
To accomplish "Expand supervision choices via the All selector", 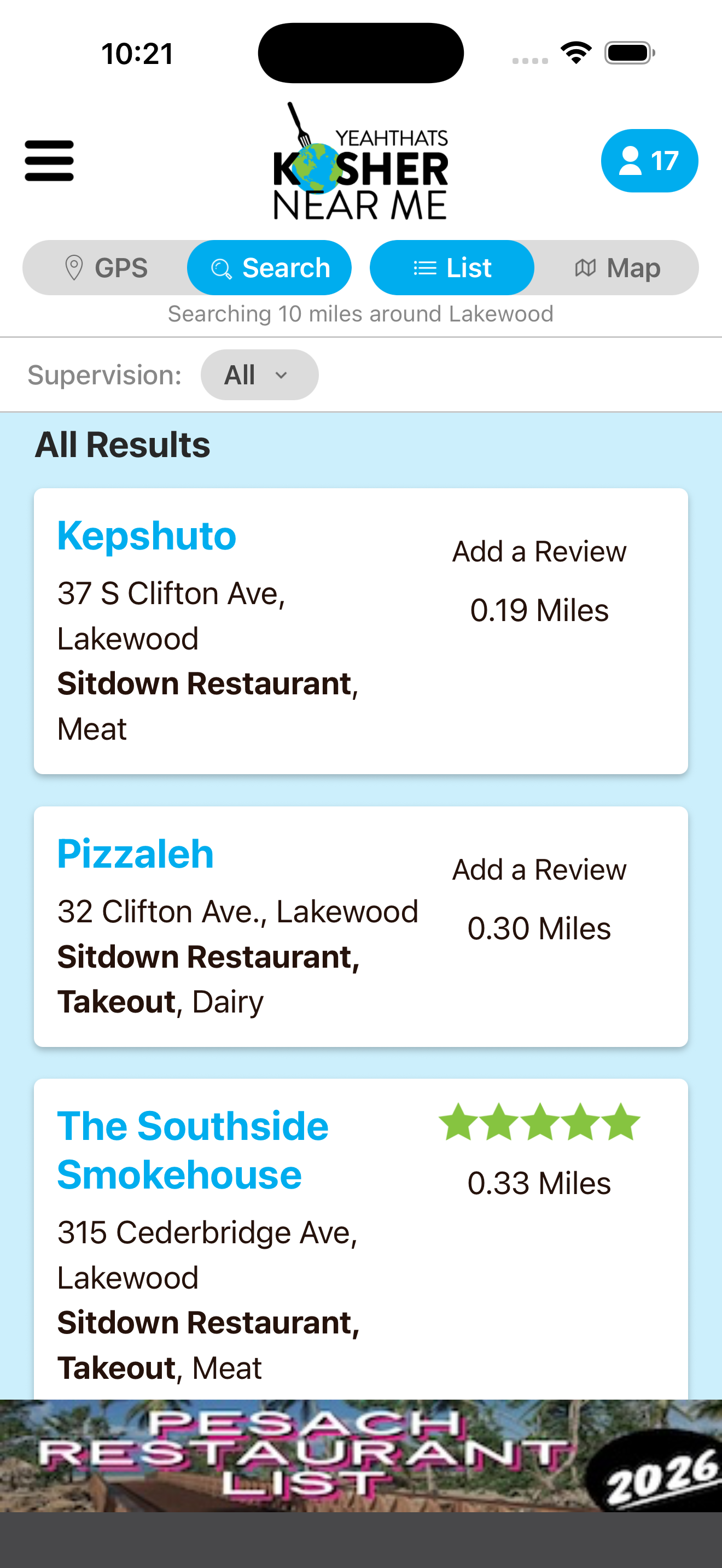I will (259, 375).
